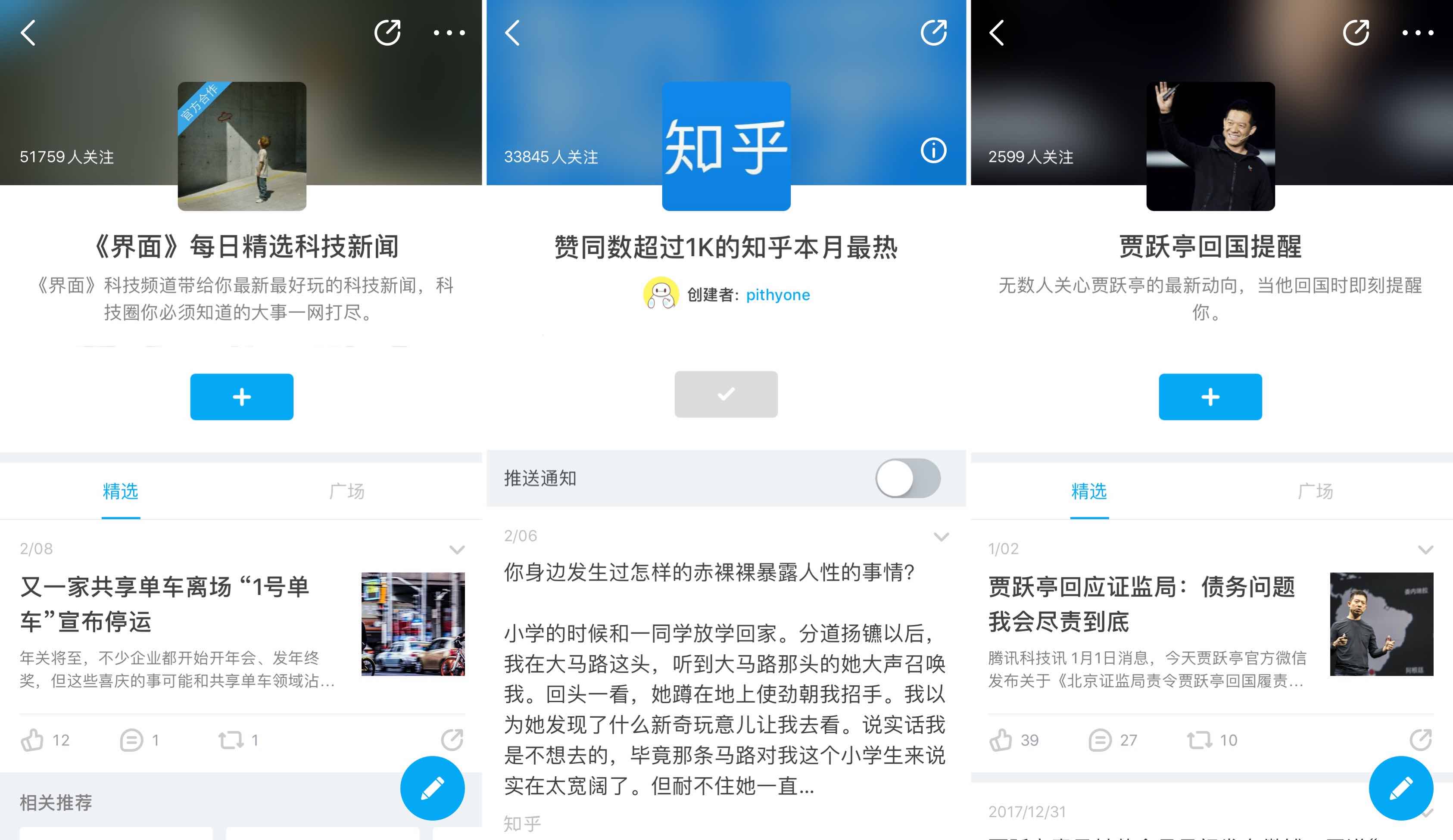Follow the 贾跃亭回国提醒 topic
Screen dimensions: 1453x840
(1210, 397)
